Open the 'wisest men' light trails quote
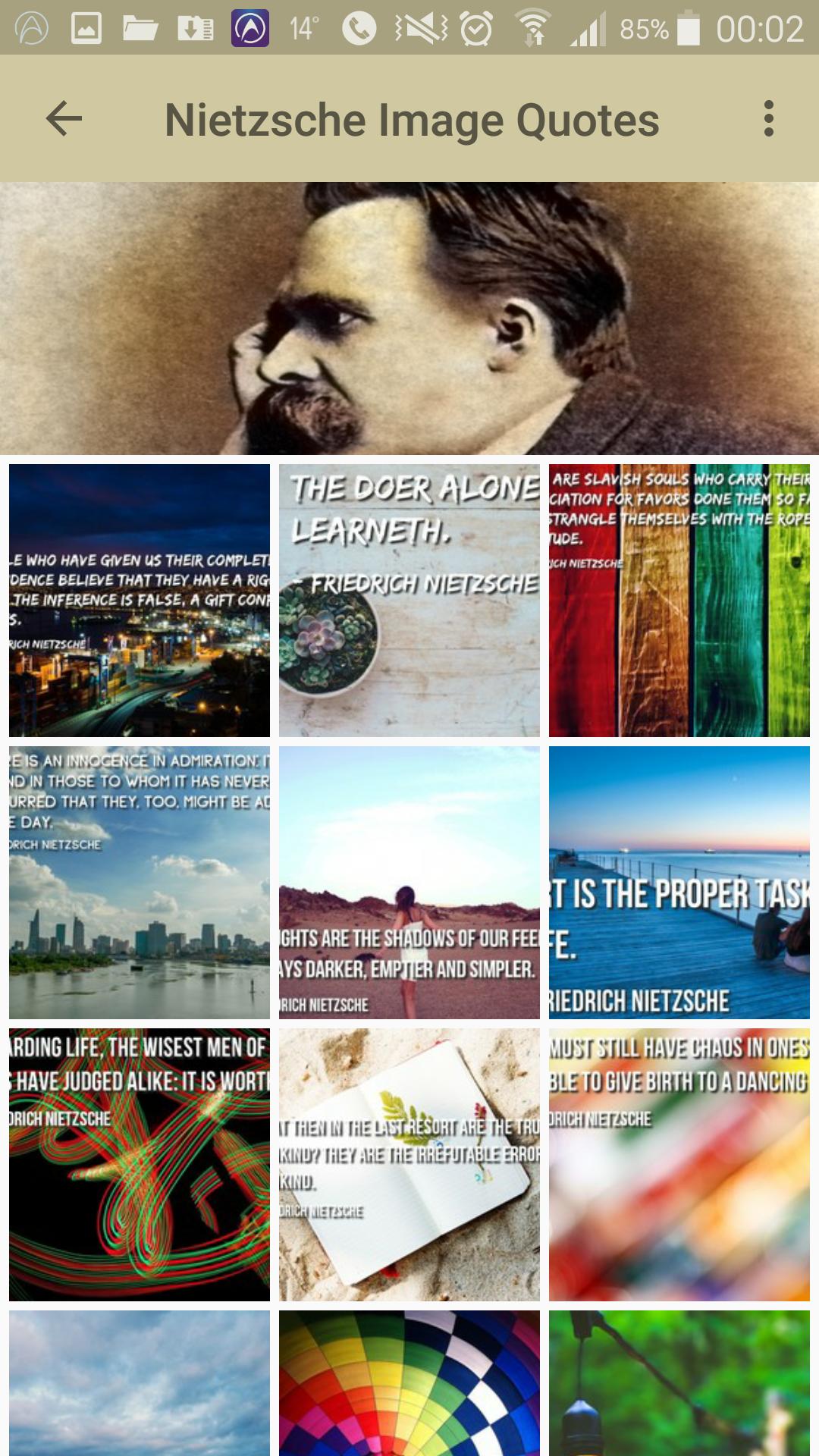 click(x=140, y=1164)
